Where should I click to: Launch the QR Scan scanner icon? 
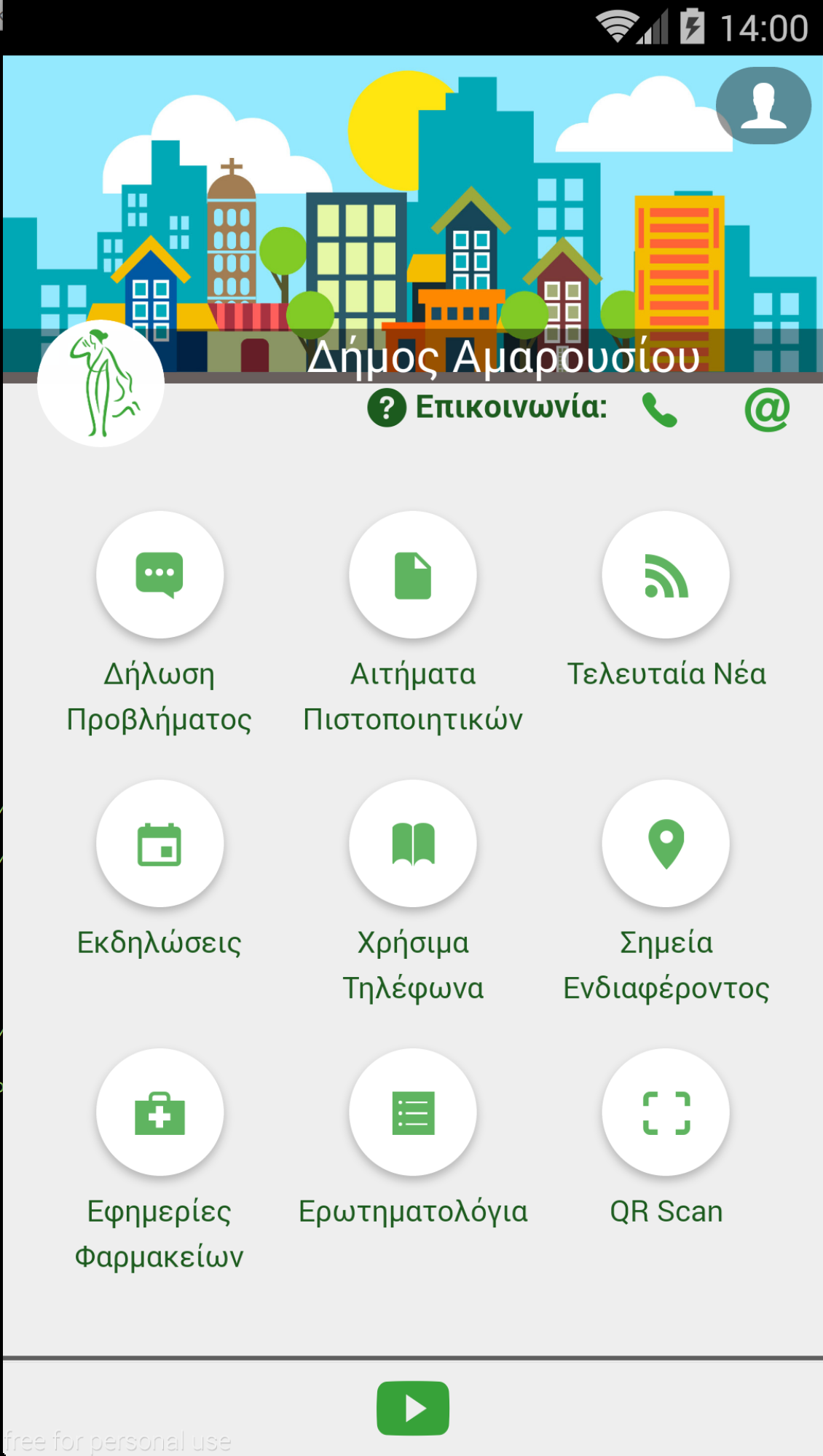click(x=665, y=1111)
